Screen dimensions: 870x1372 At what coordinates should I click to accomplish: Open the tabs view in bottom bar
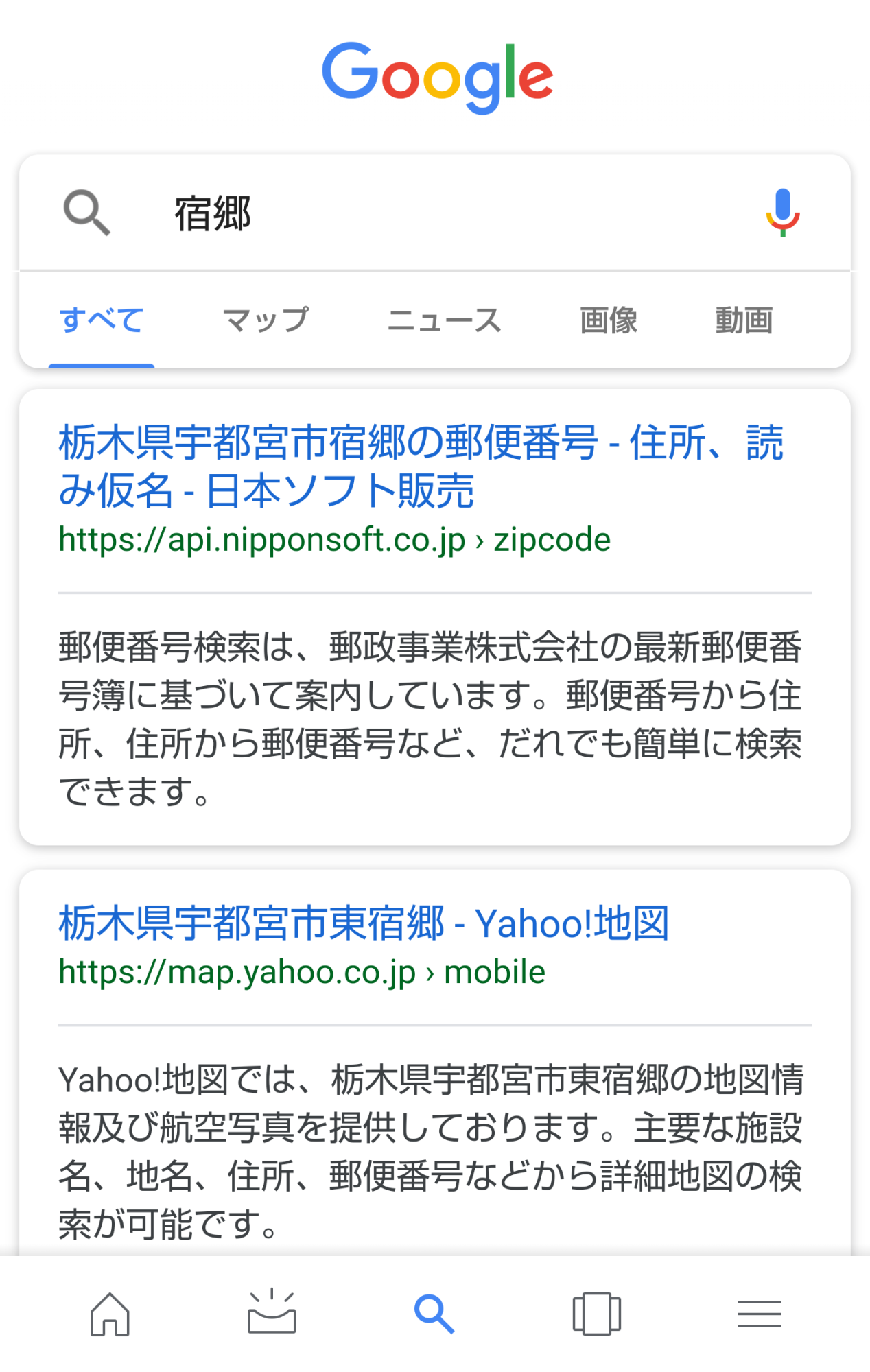pyautogui.click(x=596, y=1314)
